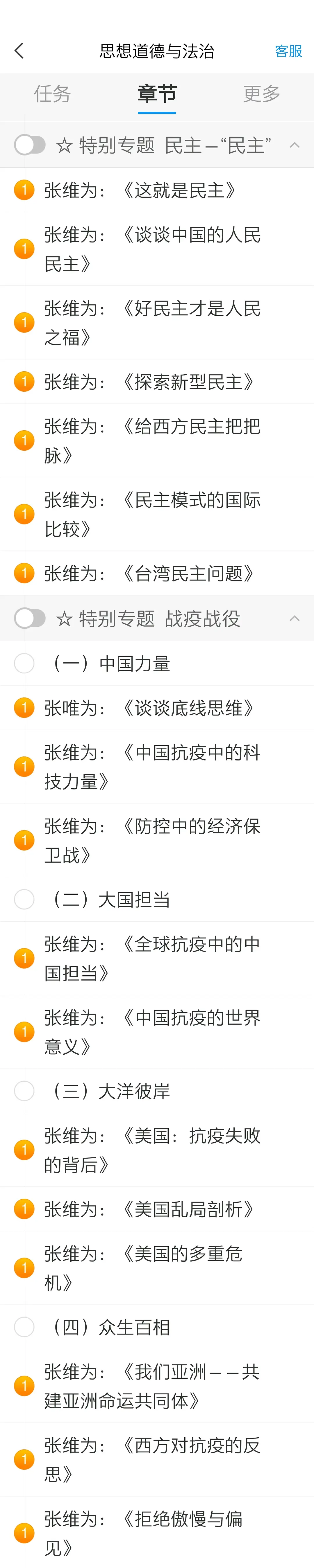Toggle the switch beside 特别专题 民主
The width and height of the screenshot is (314, 1568).
(30, 145)
